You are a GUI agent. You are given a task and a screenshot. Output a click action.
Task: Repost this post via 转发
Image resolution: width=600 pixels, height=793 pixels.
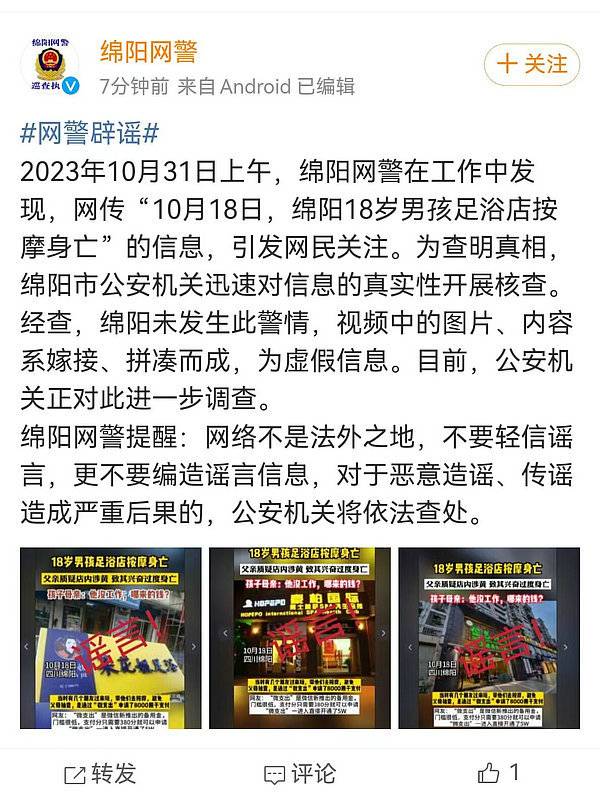[x=100, y=772]
